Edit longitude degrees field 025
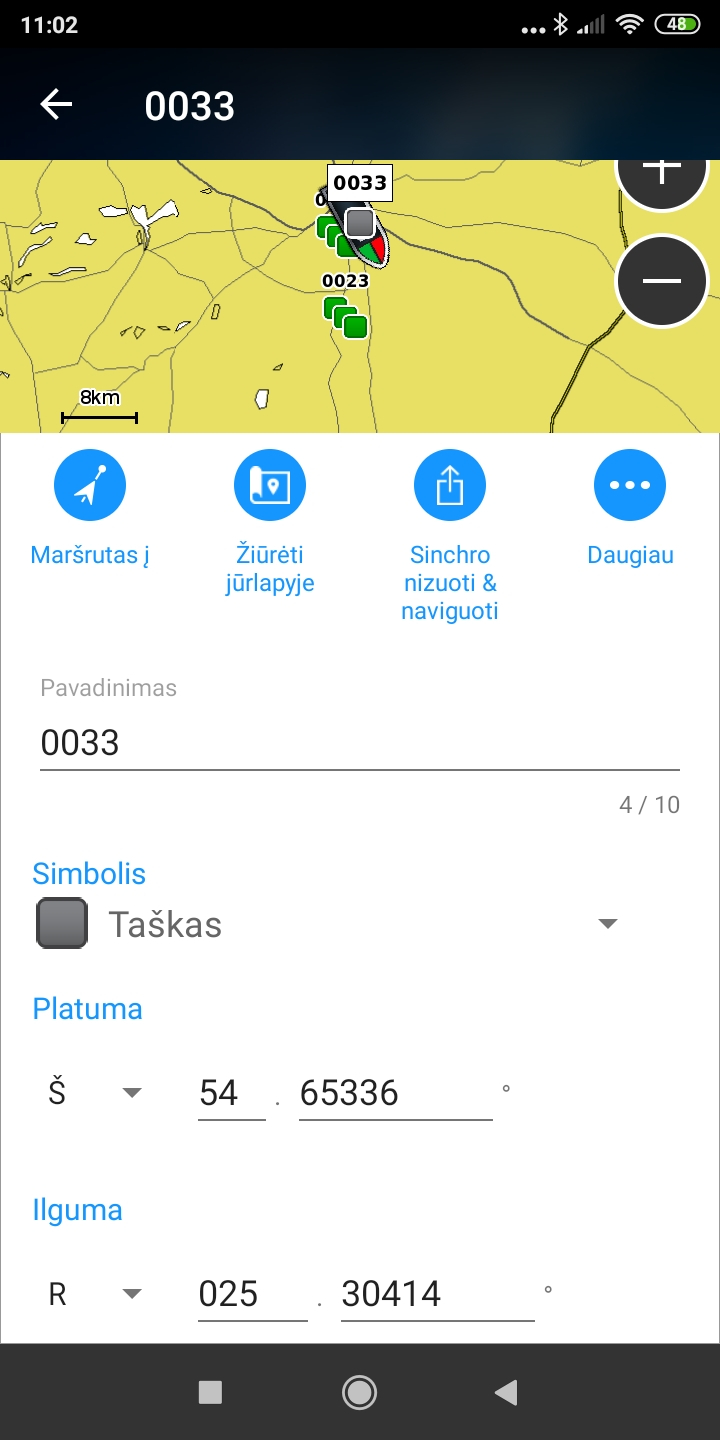Image resolution: width=720 pixels, height=1440 pixels. [251, 1294]
